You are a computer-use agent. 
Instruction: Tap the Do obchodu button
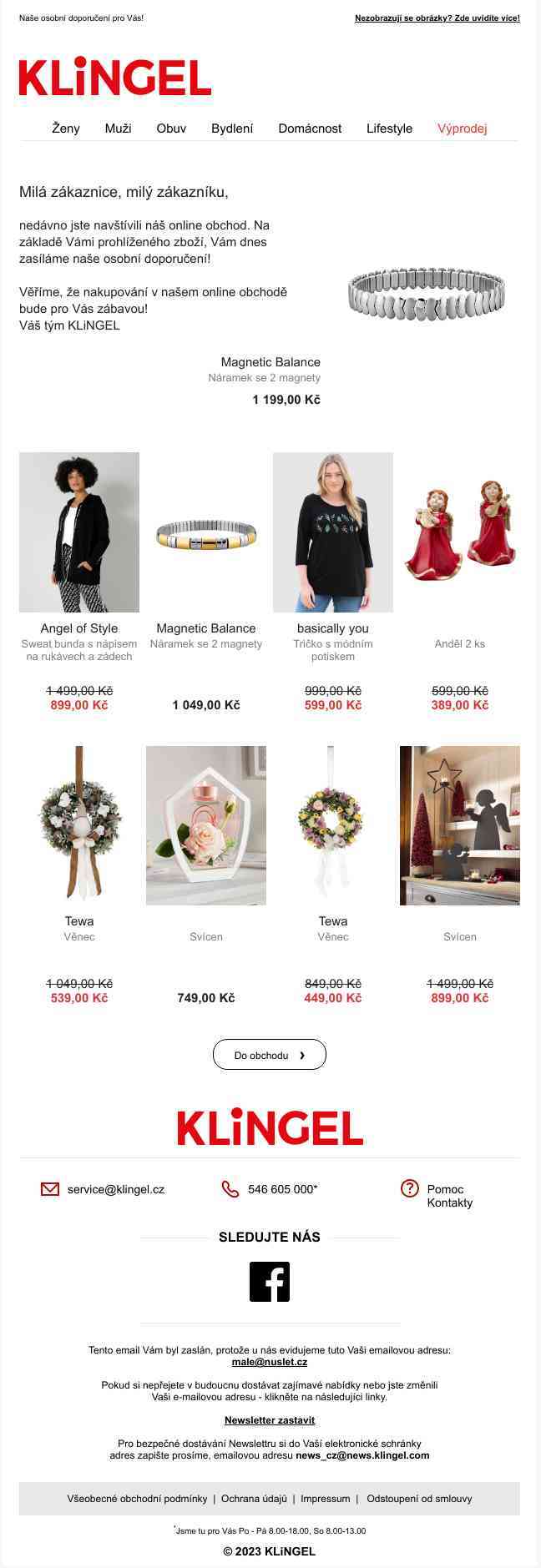(x=269, y=1055)
